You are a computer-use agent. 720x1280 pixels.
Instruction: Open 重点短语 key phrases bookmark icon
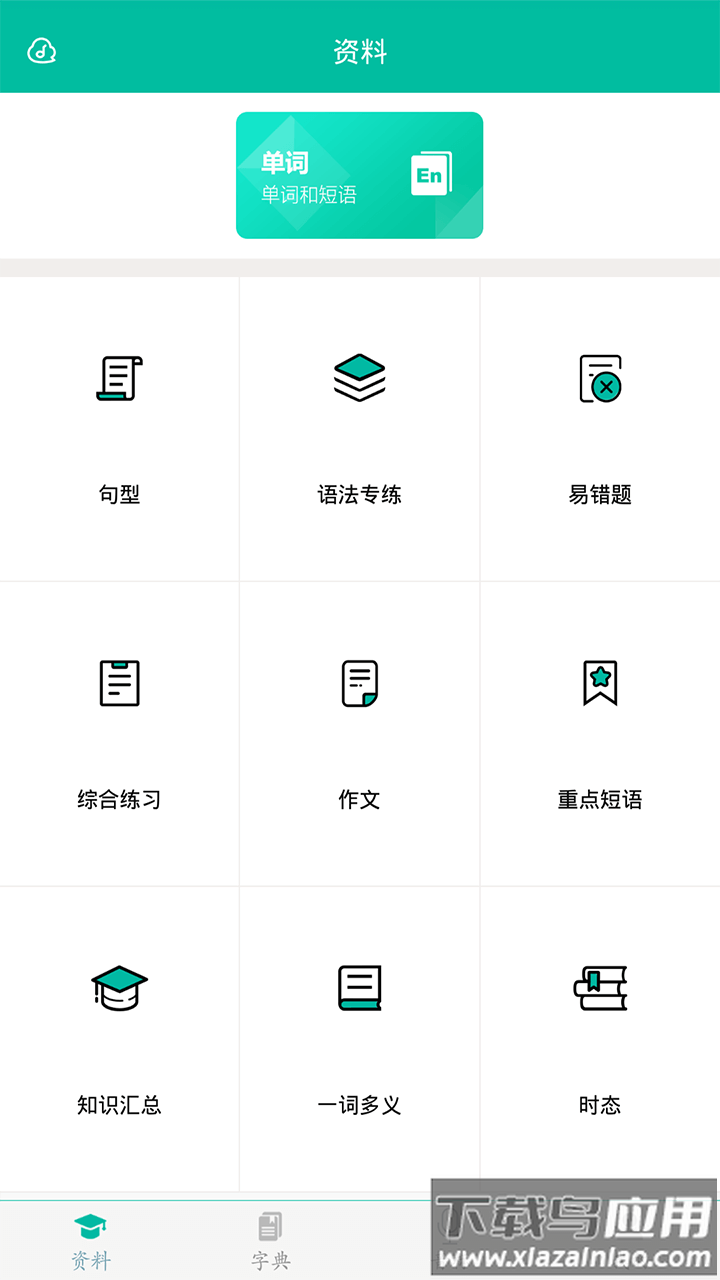(599, 685)
